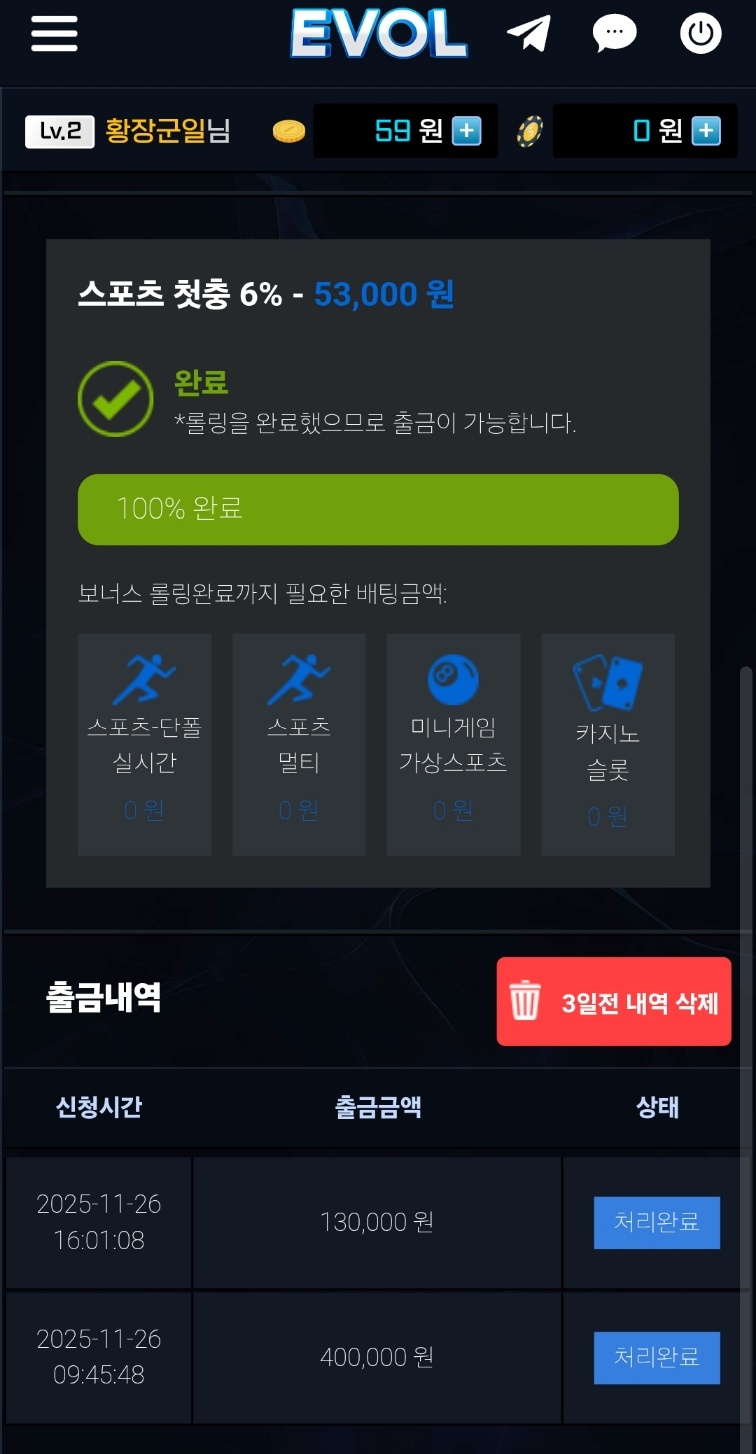Click the Lv.2 level badge
The height and width of the screenshot is (1454, 756).
[x=61, y=130]
